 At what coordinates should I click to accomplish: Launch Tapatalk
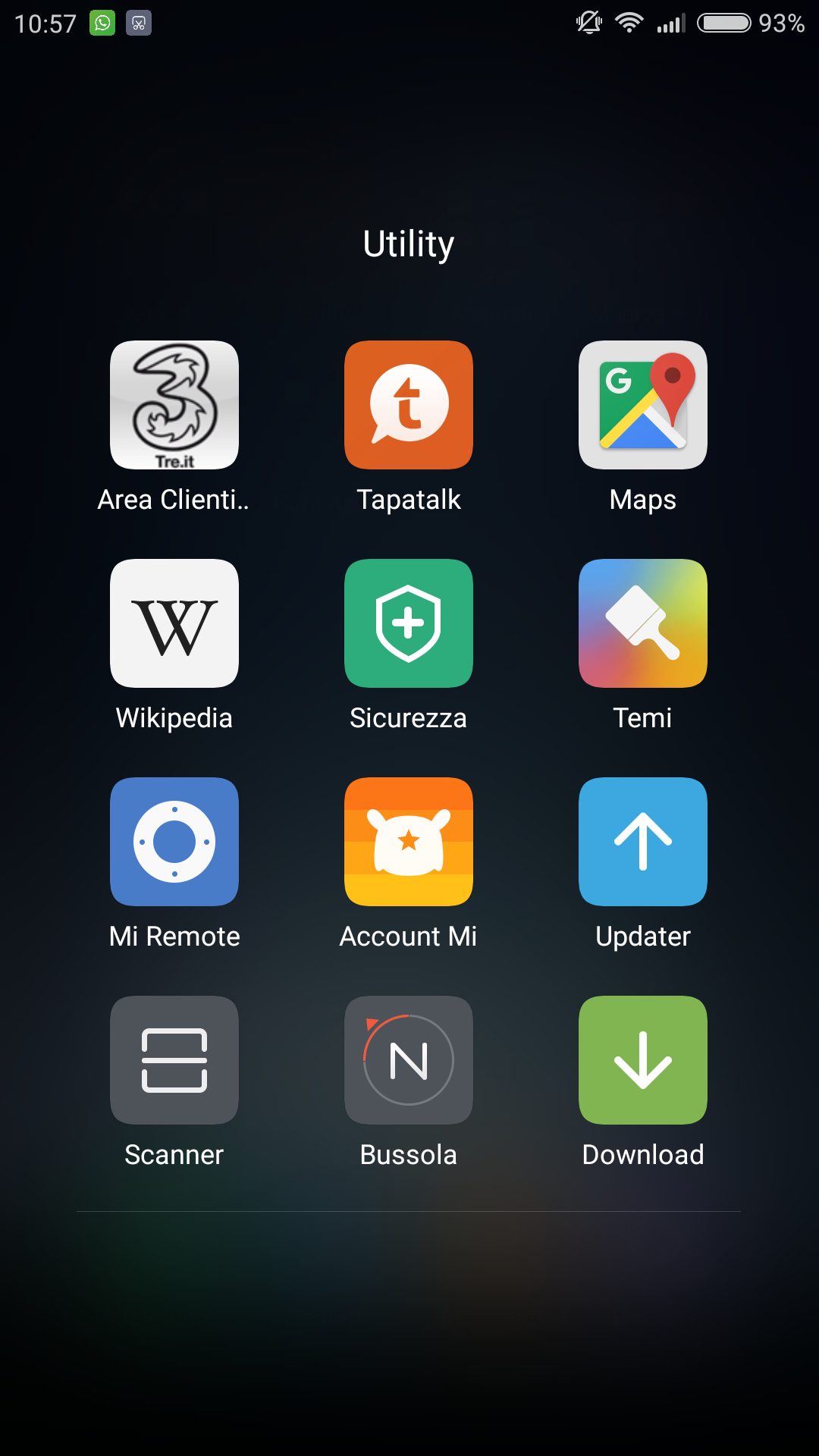(x=409, y=405)
